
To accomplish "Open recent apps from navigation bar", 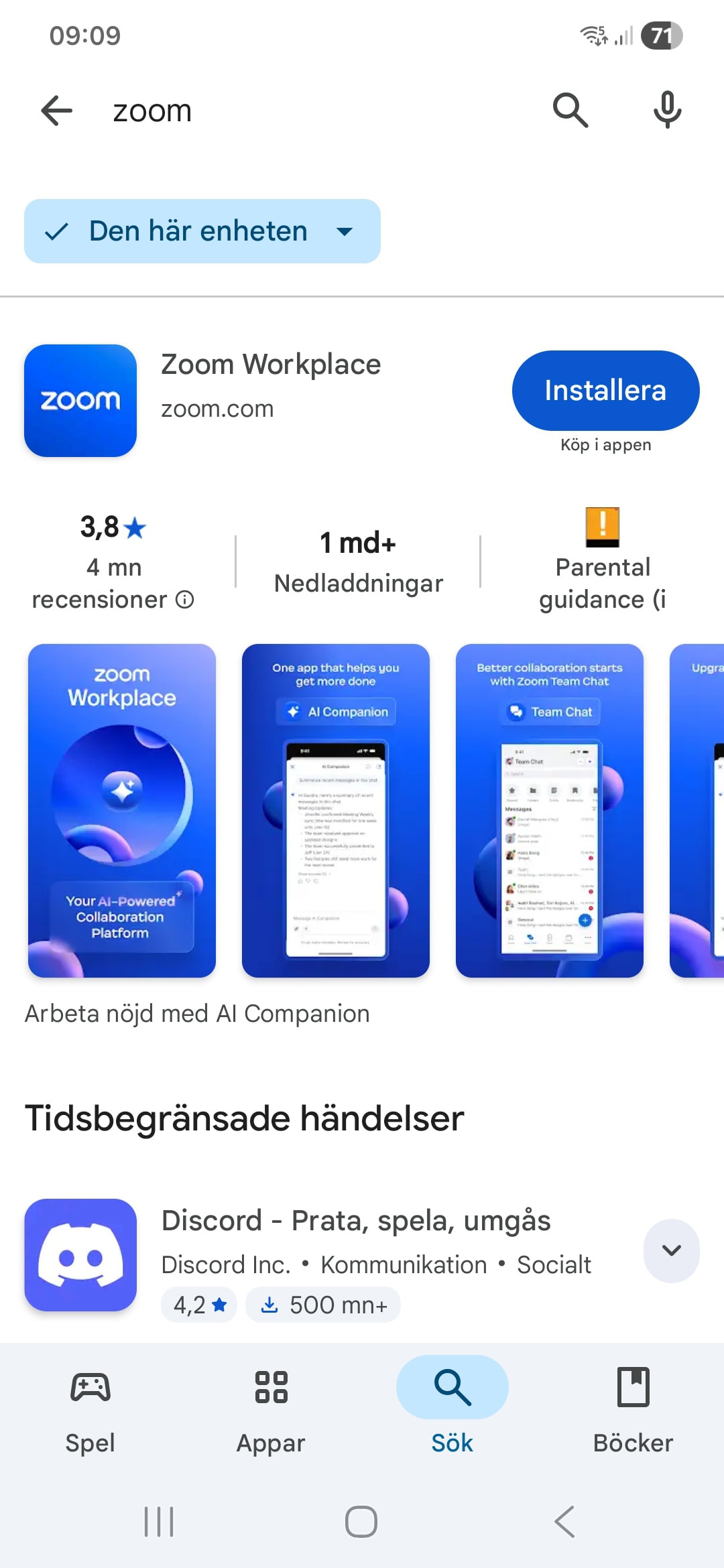I will (159, 1522).
